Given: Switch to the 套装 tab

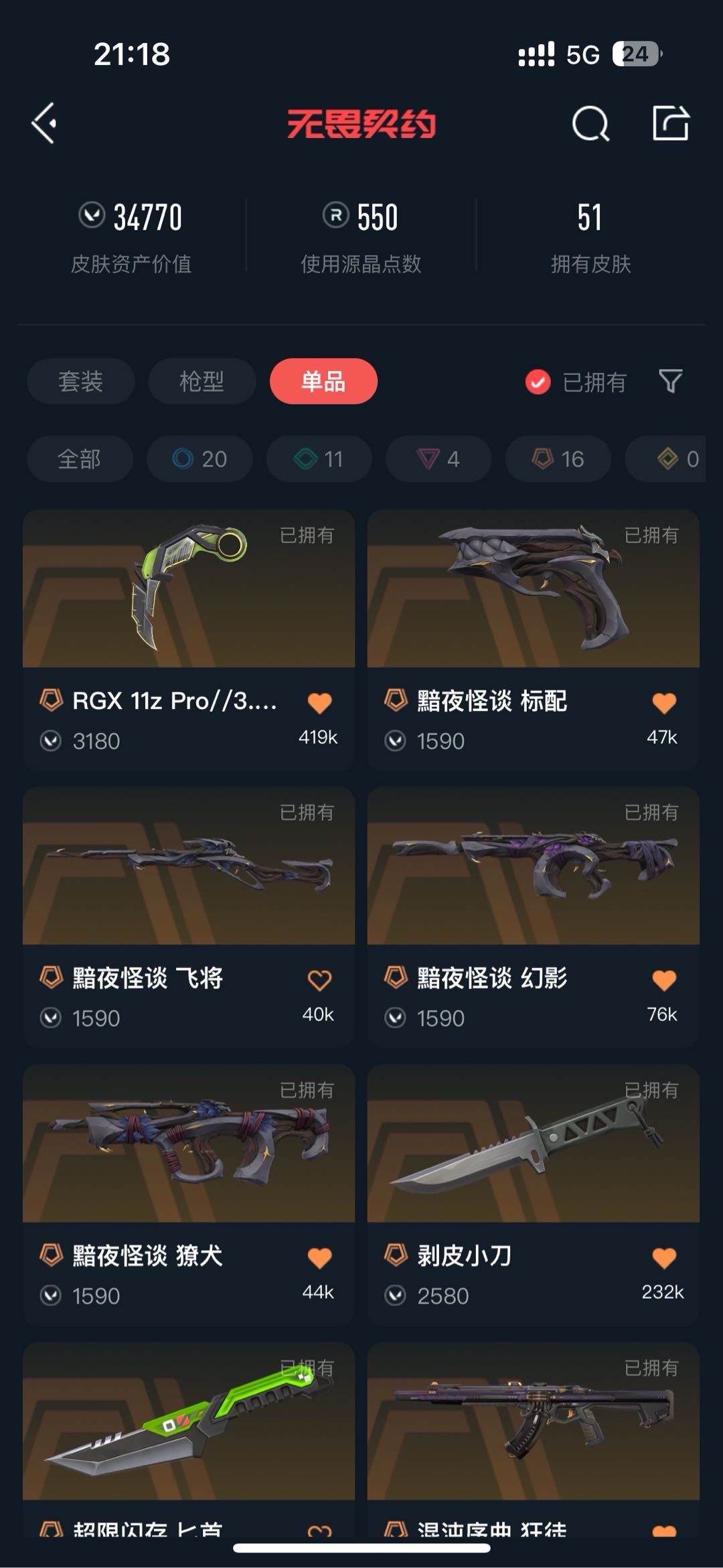Looking at the screenshot, I should click(80, 382).
